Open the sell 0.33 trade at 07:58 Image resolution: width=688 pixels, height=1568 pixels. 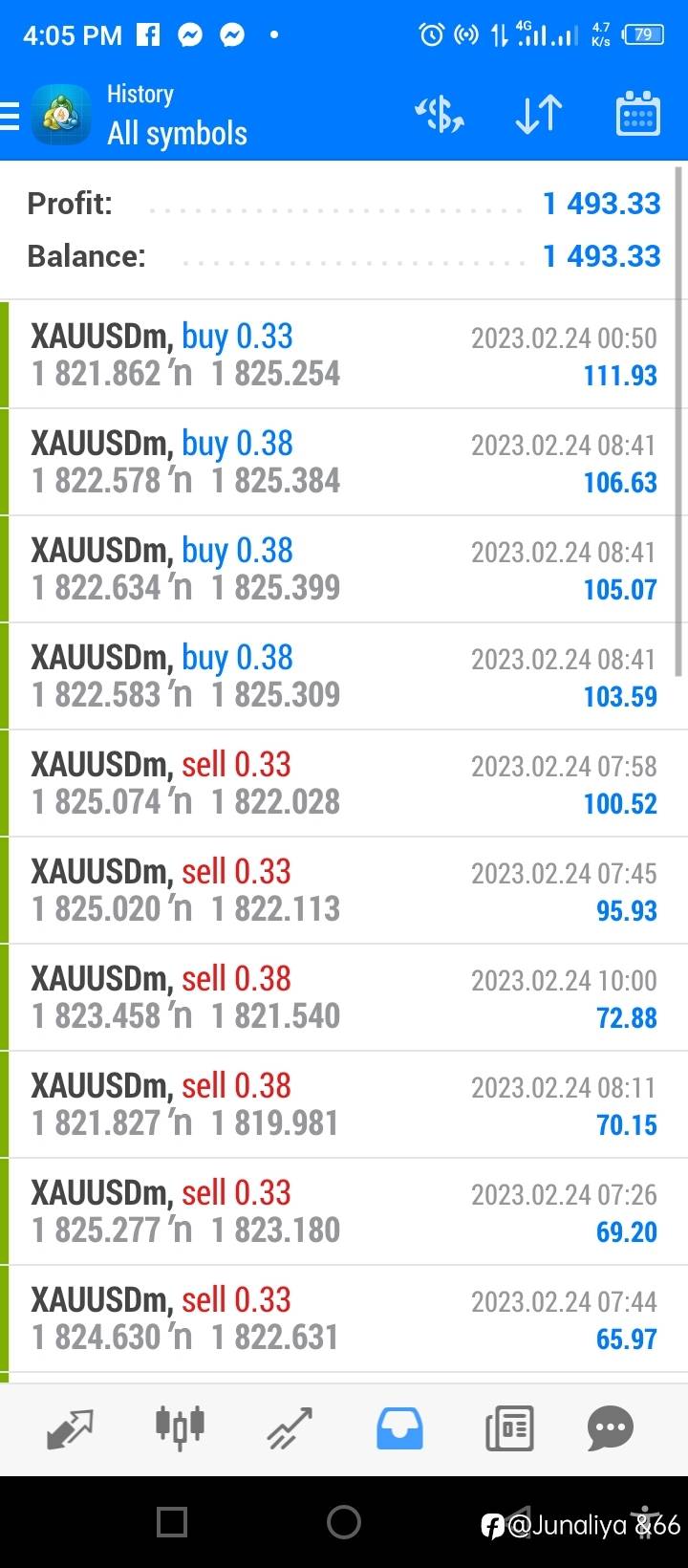click(x=344, y=783)
